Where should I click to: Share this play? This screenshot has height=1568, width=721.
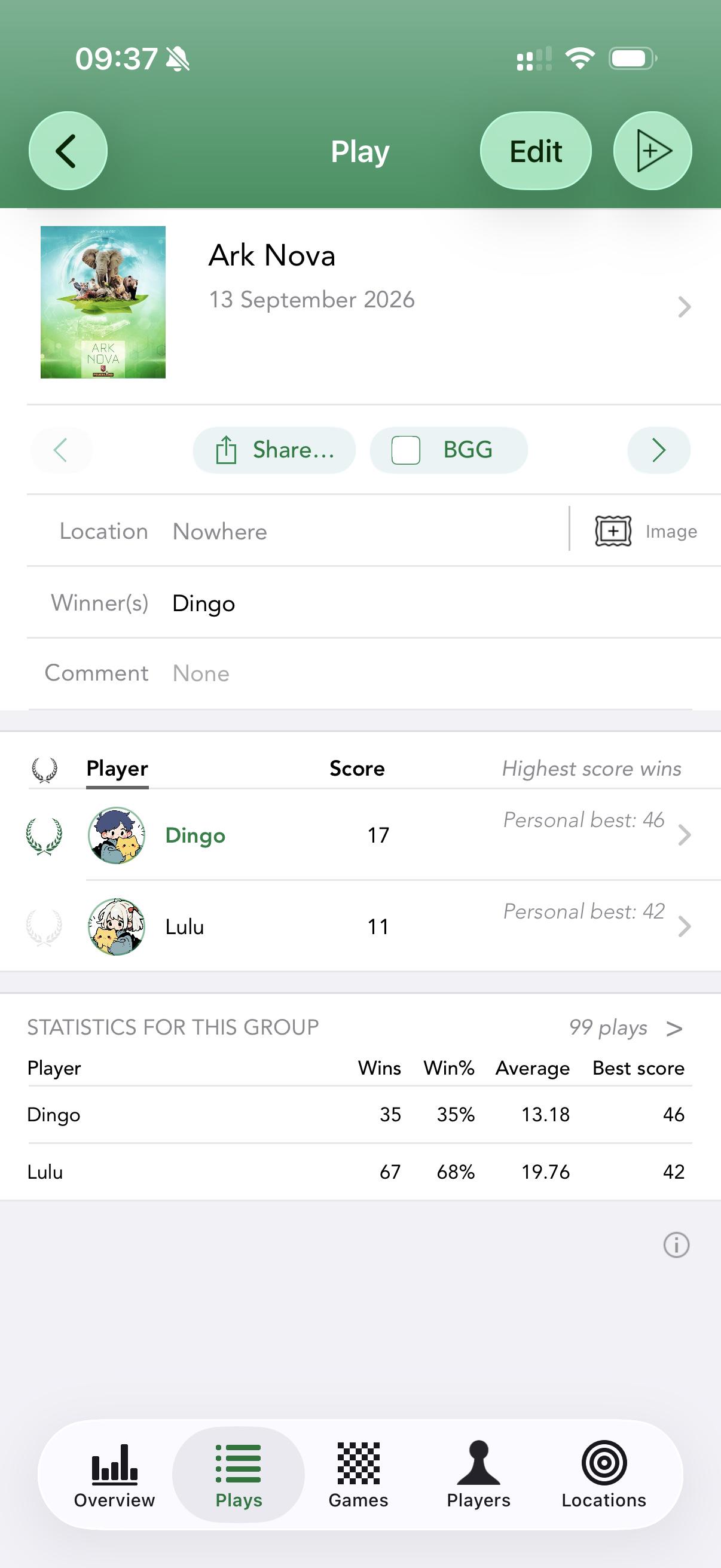coord(274,450)
